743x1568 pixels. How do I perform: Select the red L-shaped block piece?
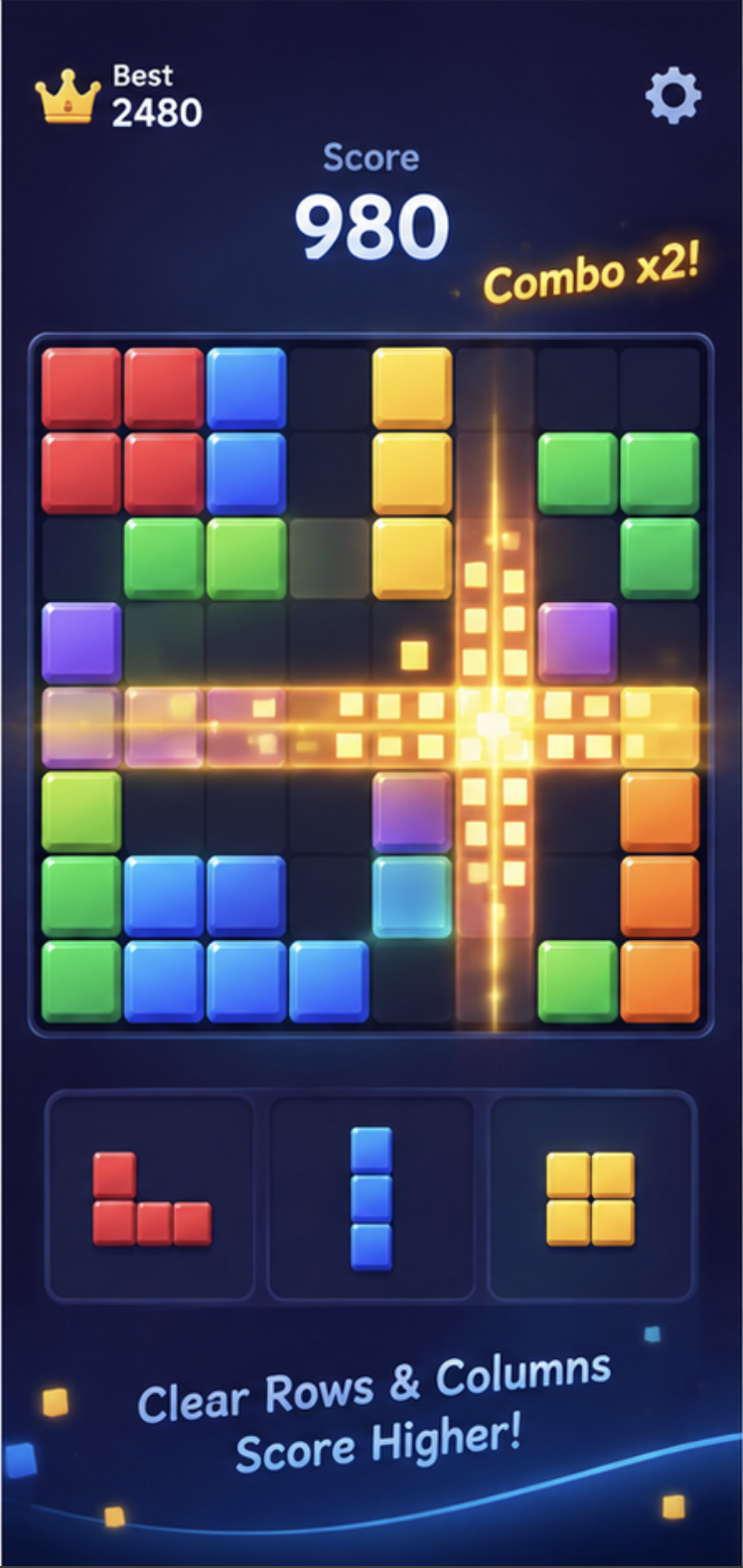tap(152, 1198)
